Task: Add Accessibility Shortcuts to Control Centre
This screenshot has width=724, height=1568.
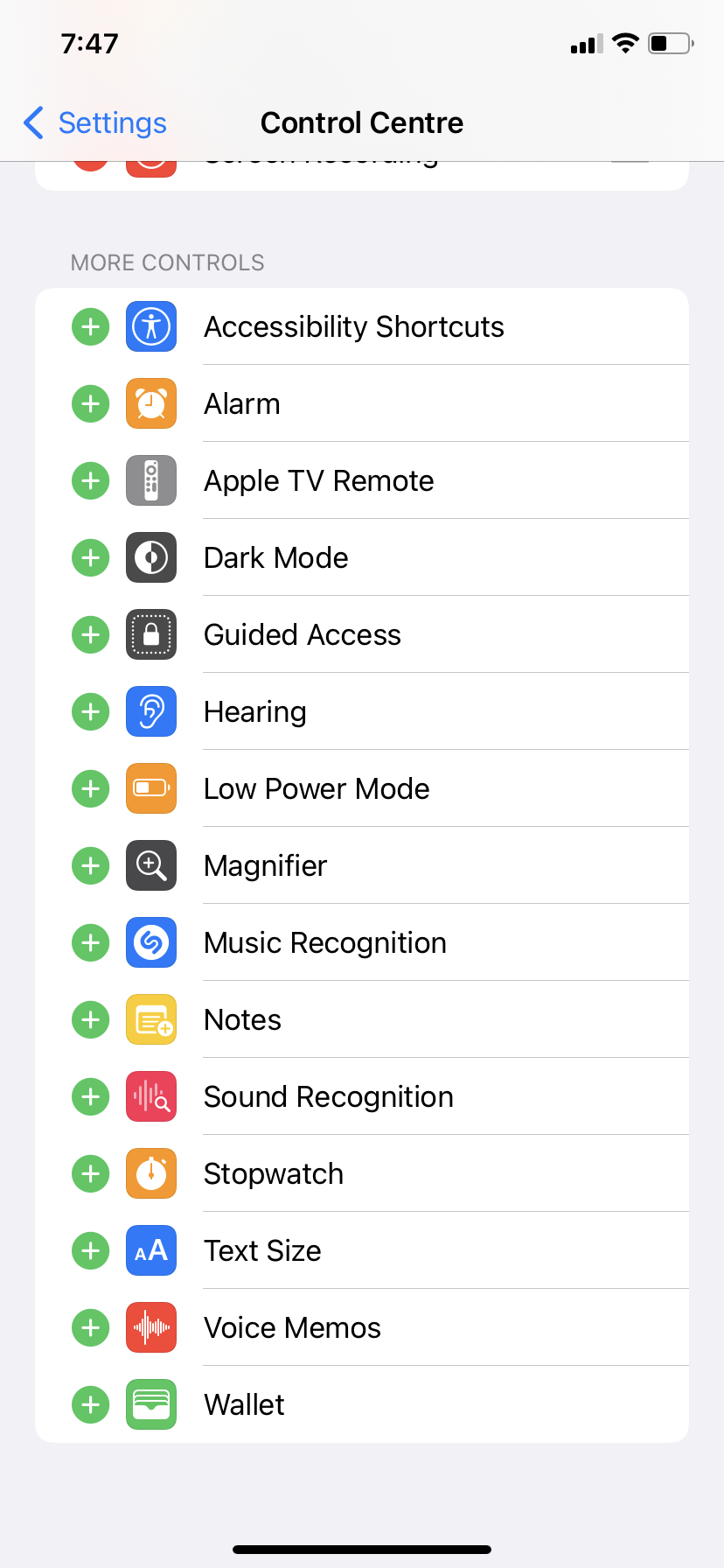Action: coord(90,327)
